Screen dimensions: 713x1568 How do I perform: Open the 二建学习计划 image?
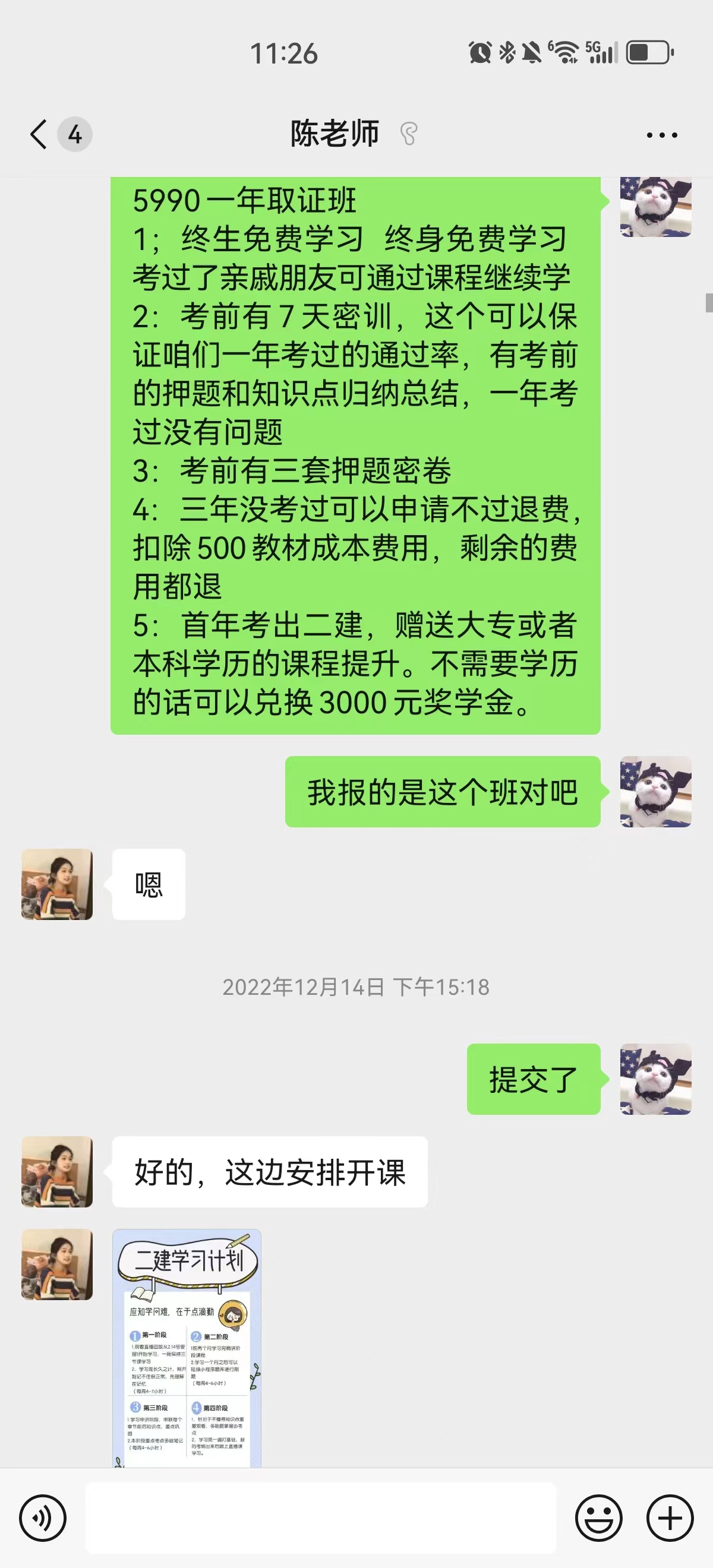pyautogui.click(x=187, y=1347)
